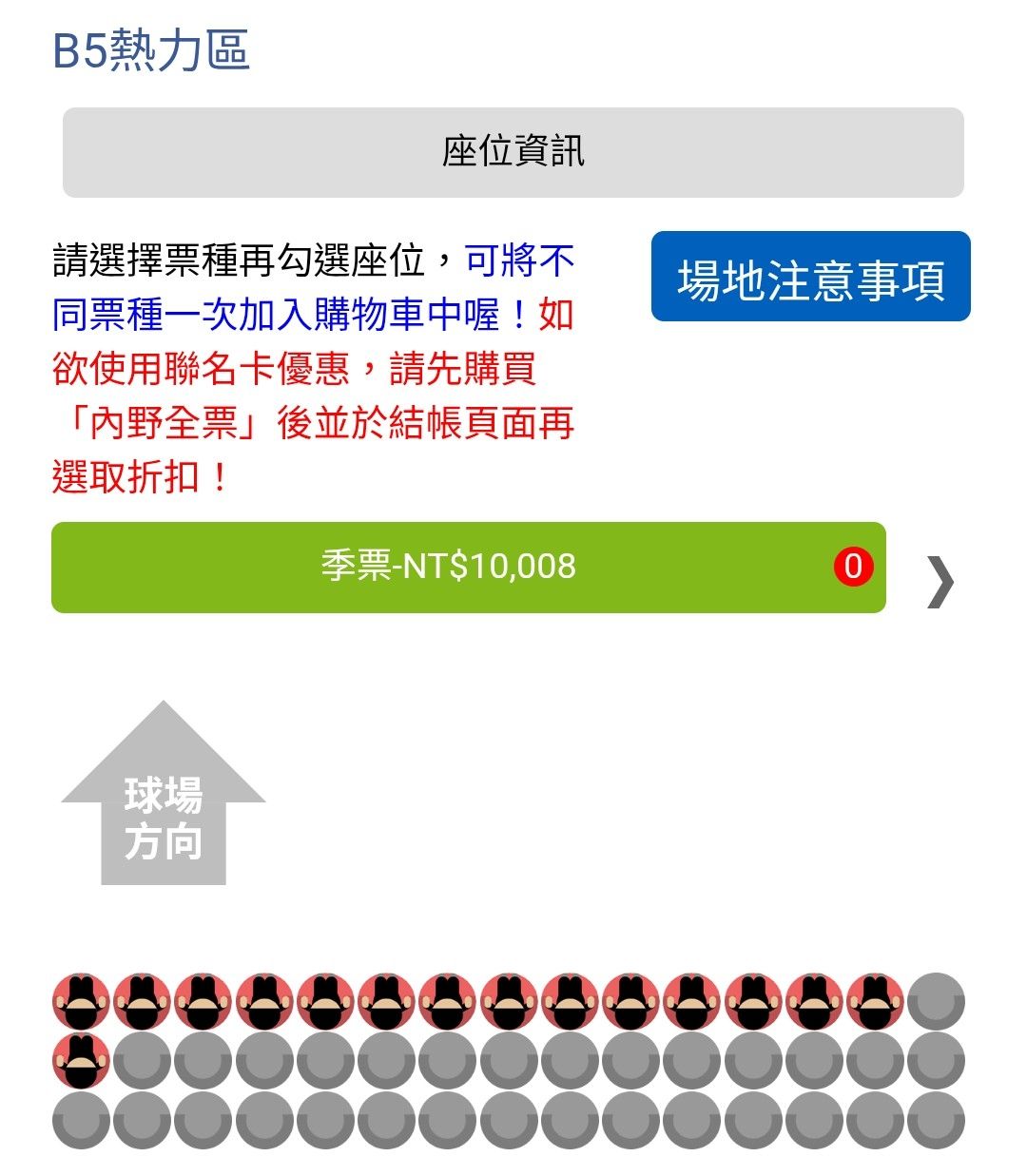Open 場地注意事項 venue notices
Screen dimensions: 1027x1176
[x=810, y=277]
